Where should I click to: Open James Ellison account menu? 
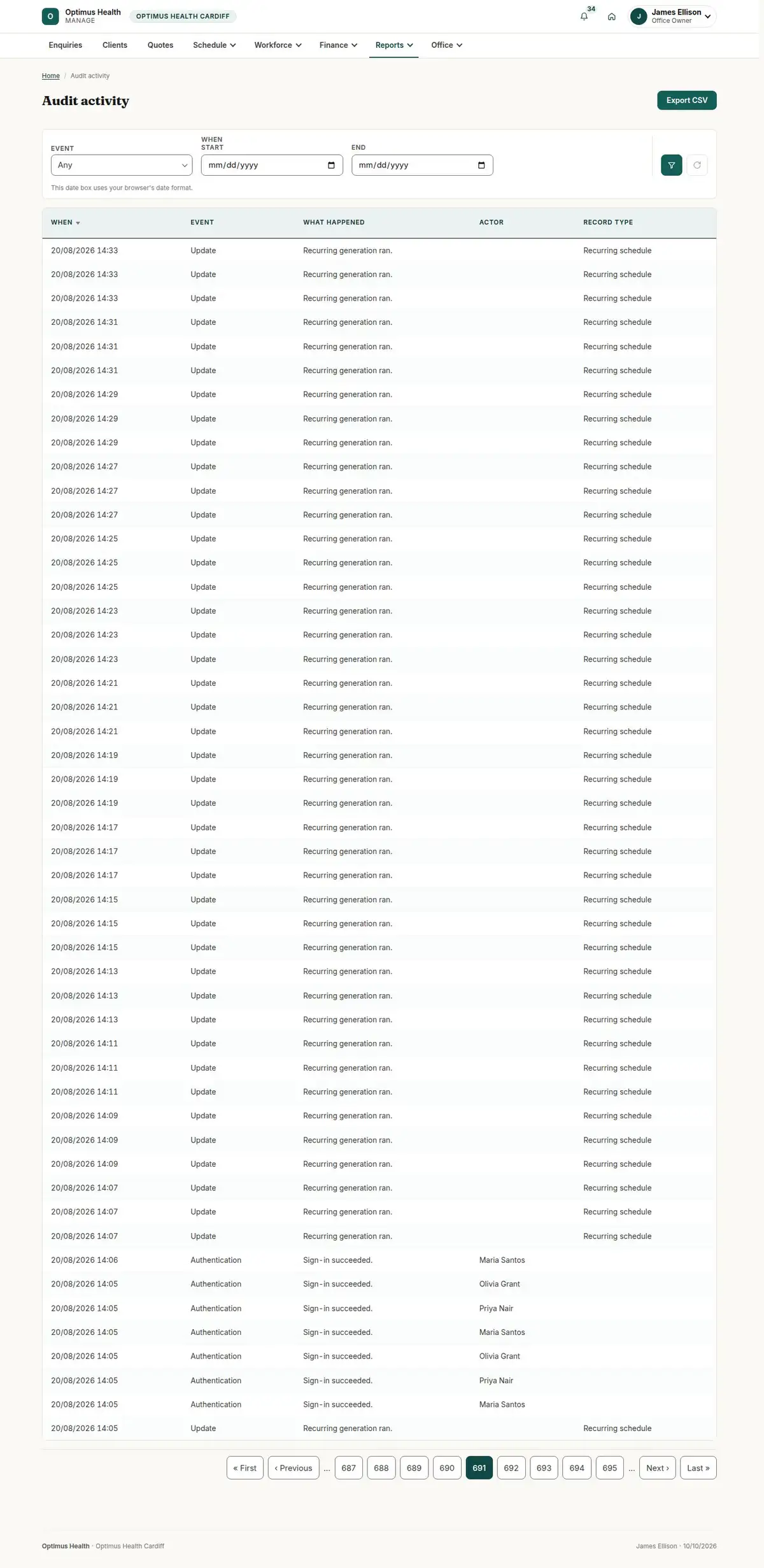pyautogui.click(x=672, y=17)
